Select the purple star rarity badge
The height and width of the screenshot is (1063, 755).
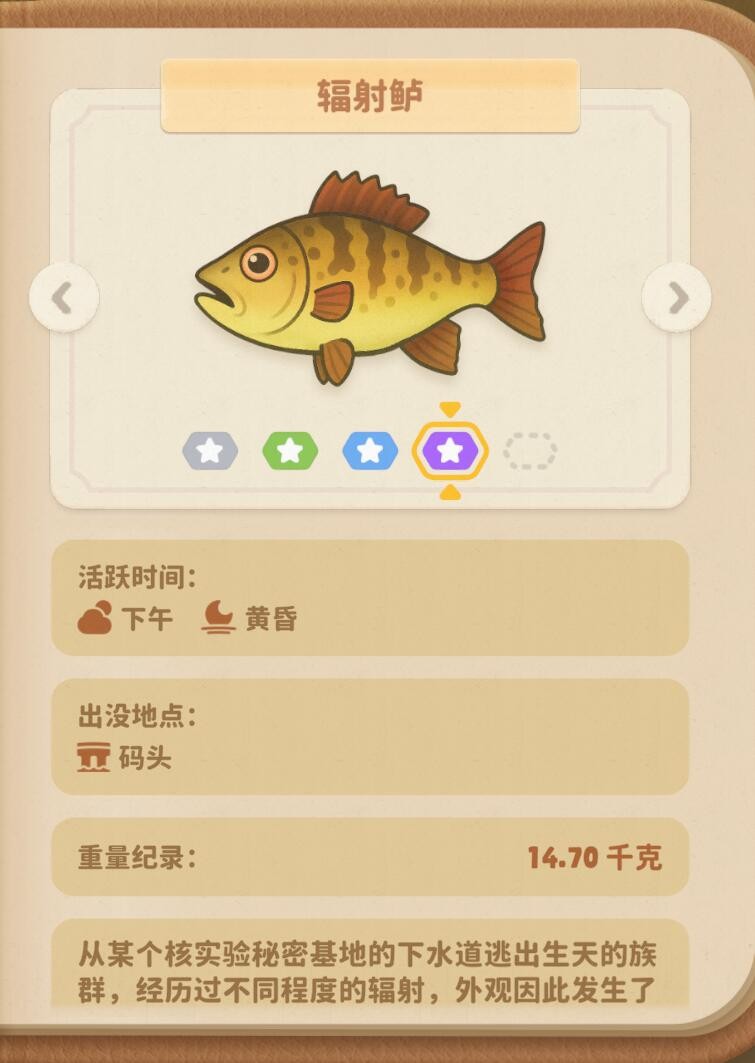point(450,452)
